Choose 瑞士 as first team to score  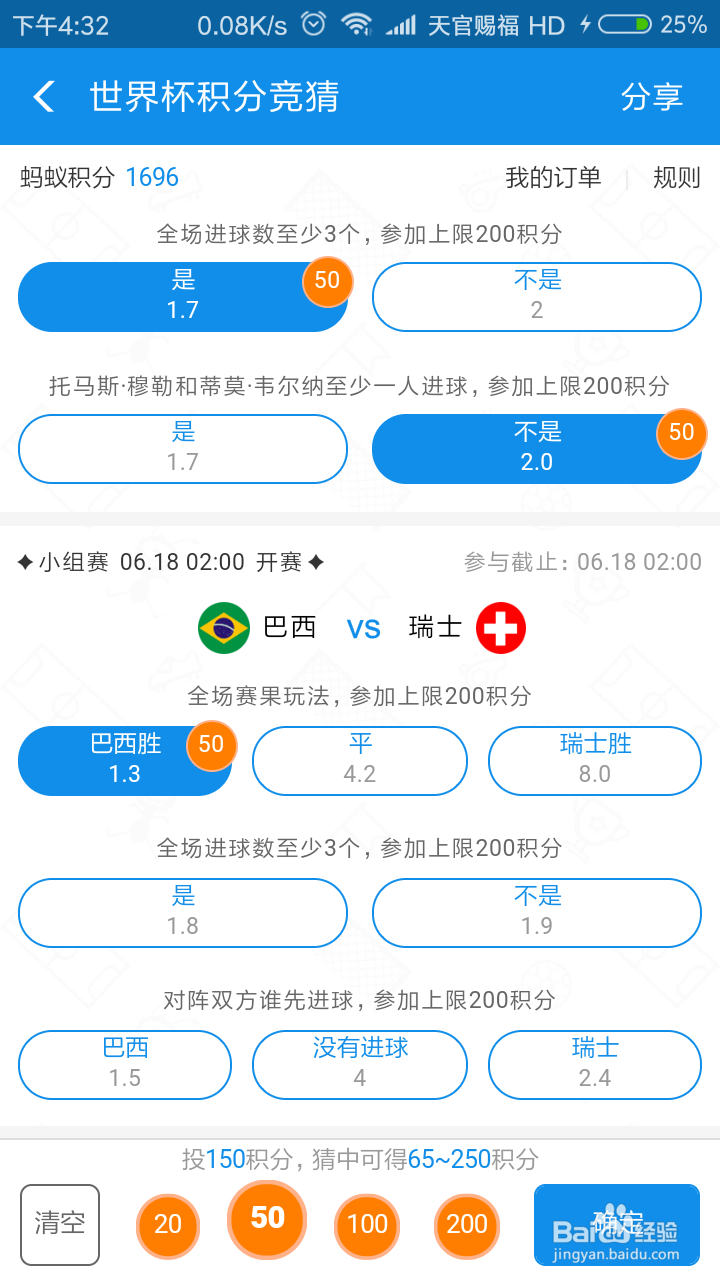pyautogui.click(x=594, y=1064)
